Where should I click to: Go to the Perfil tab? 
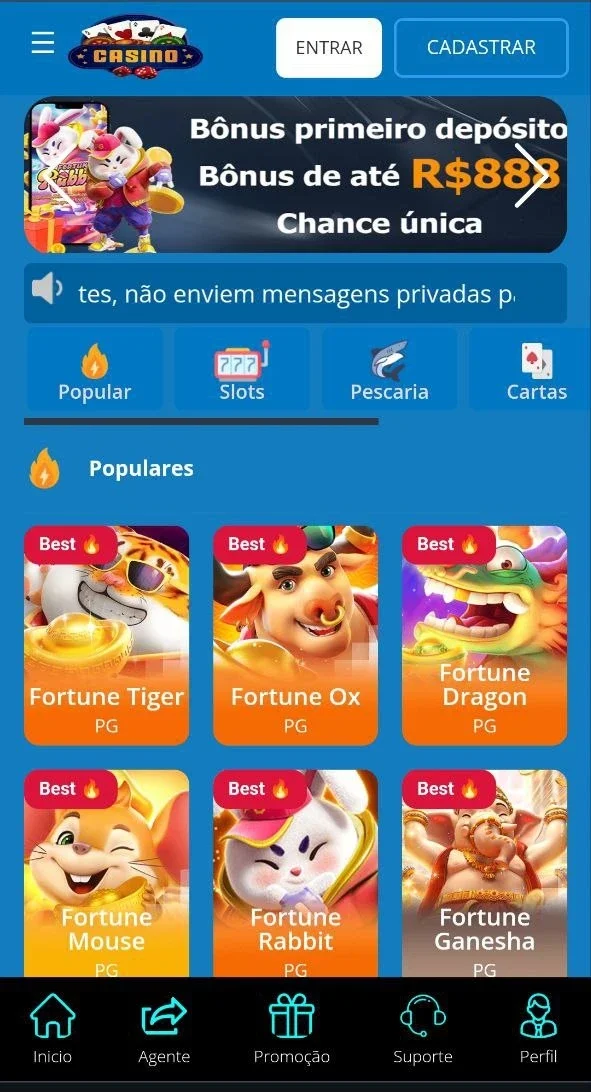(538, 1029)
